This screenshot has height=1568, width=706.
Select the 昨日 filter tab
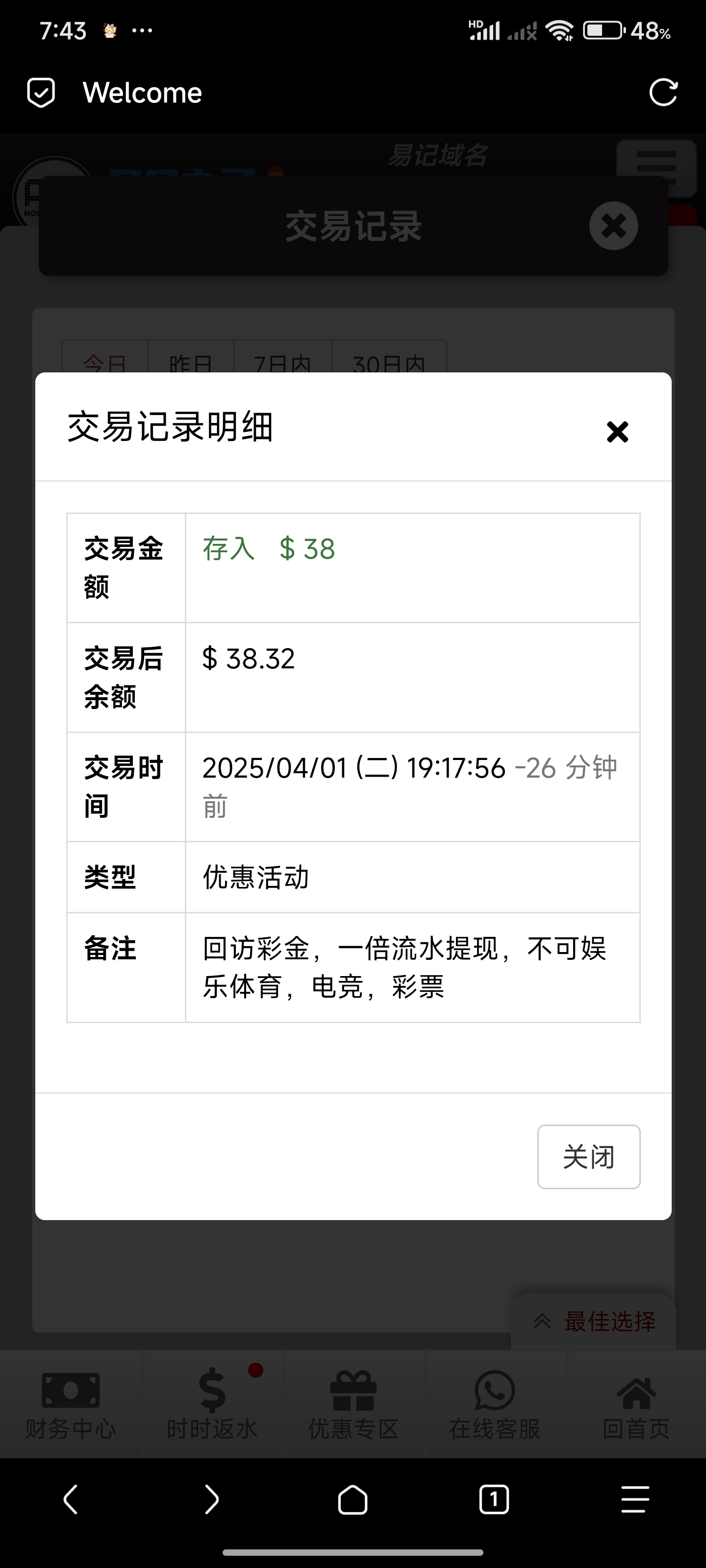190,364
